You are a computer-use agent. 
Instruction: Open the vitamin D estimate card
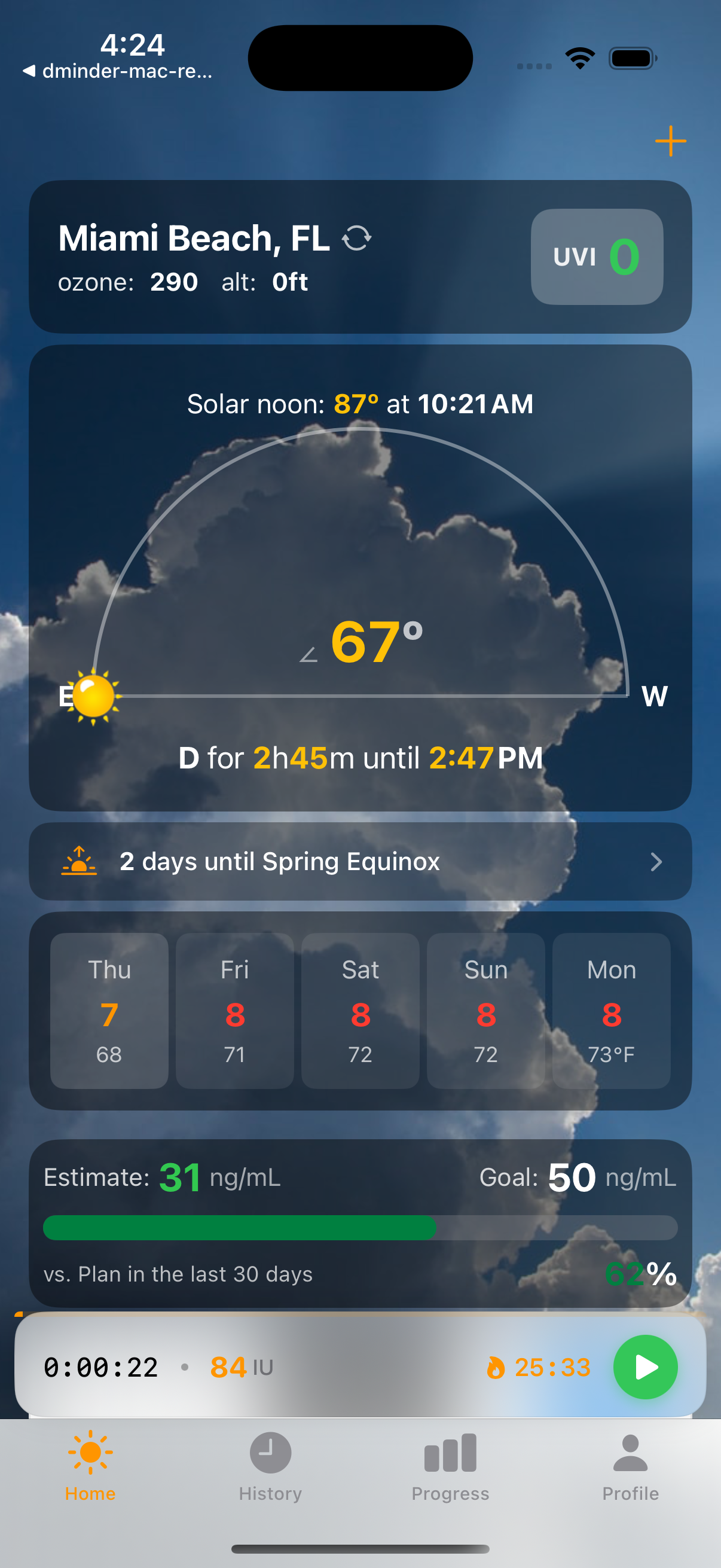pyautogui.click(x=360, y=1224)
